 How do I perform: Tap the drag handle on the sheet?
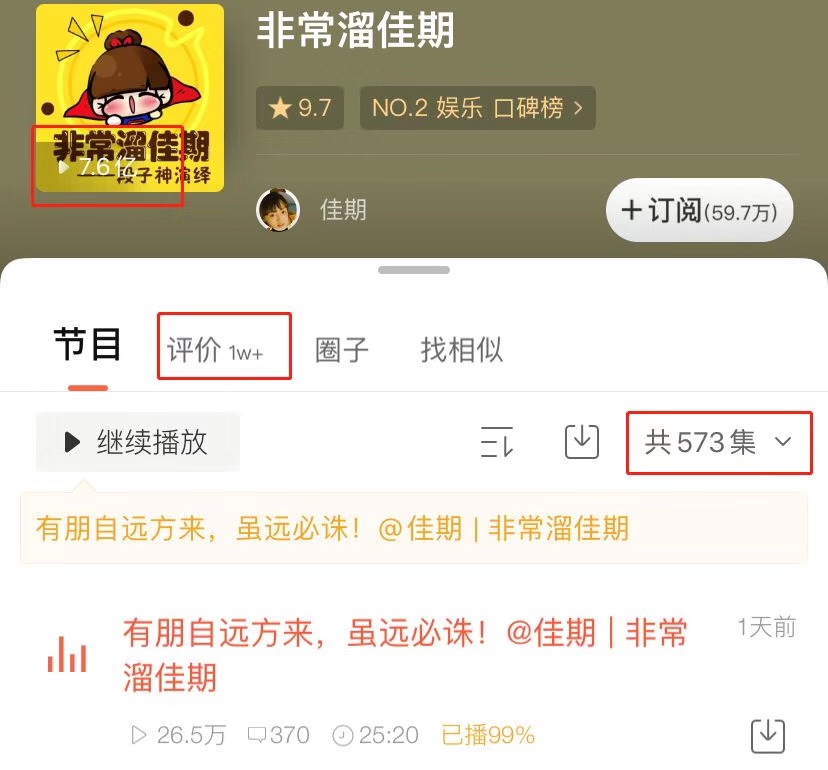(414, 270)
